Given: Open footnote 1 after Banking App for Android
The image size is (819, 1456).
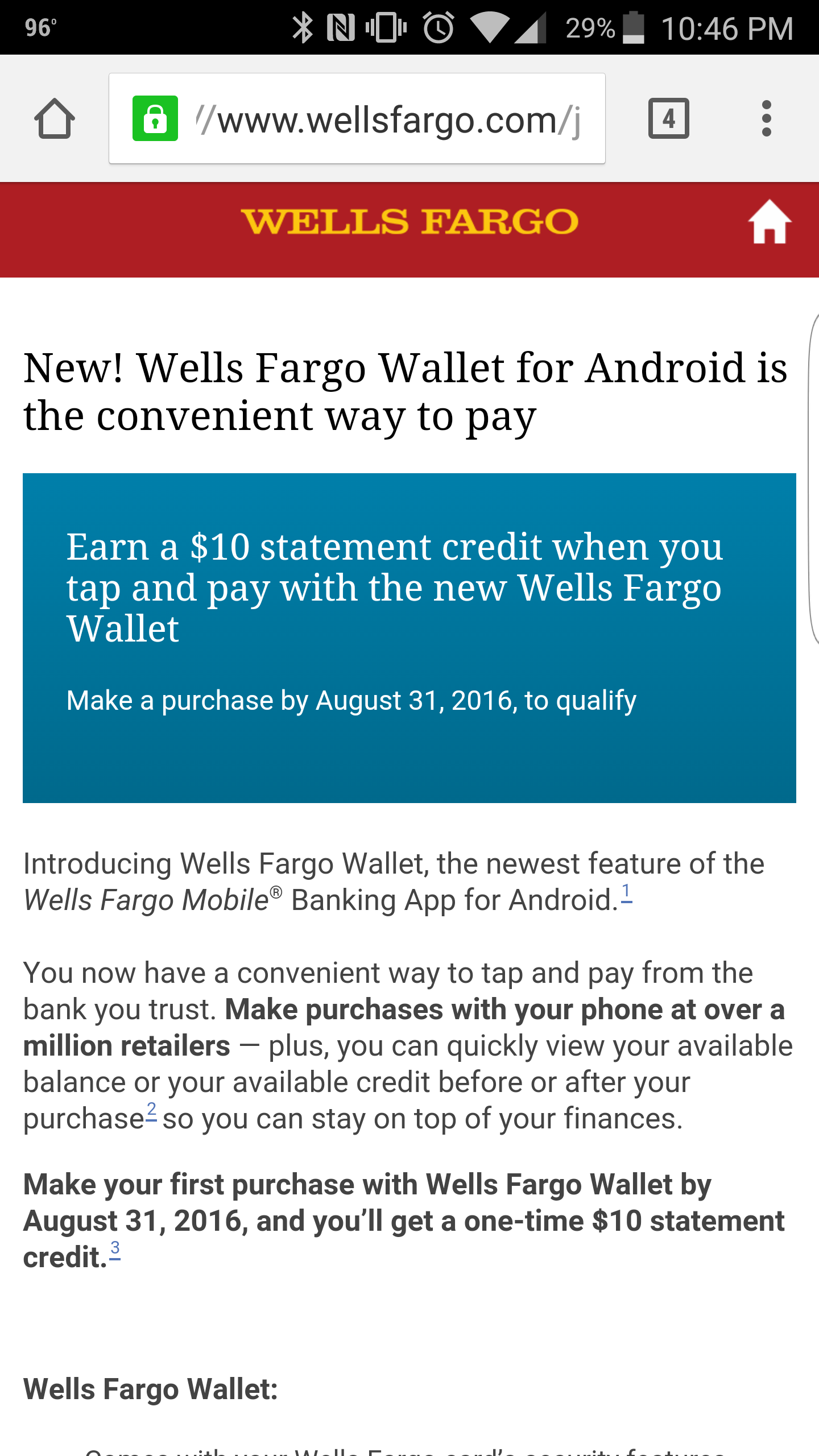Looking at the screenshot, I should click(626, 892).
